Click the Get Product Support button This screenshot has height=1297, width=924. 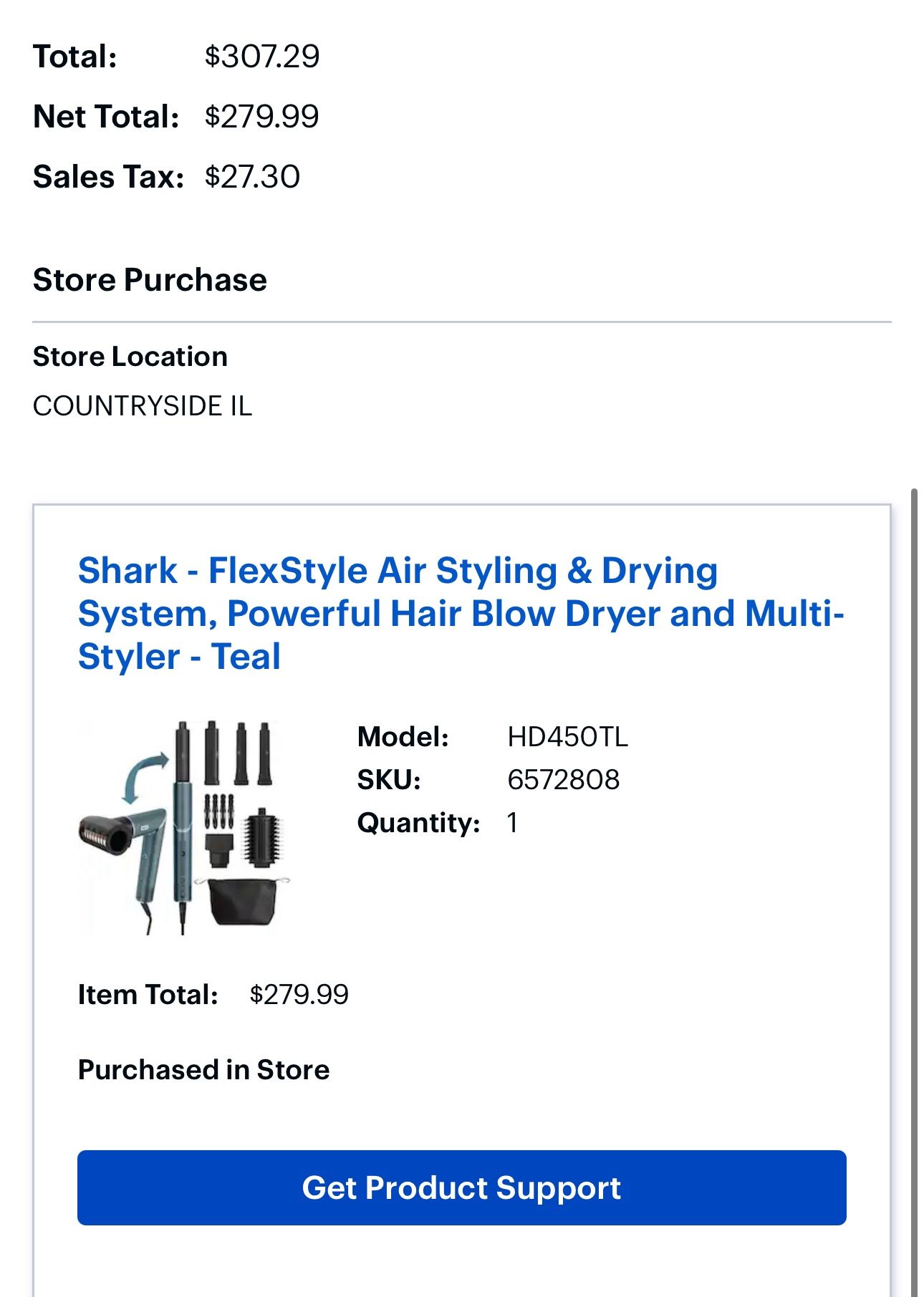pyautogui.click(x=462, y=1188)
